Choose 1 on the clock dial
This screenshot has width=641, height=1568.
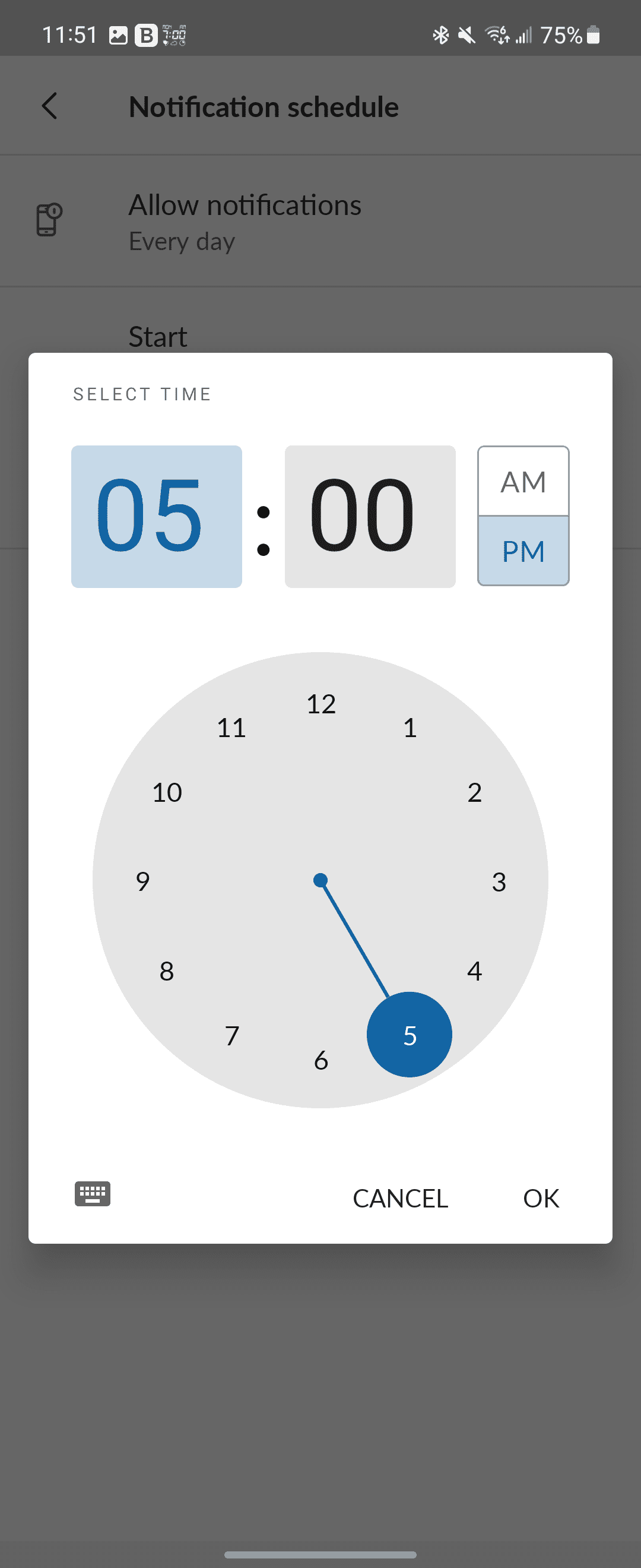410,728
